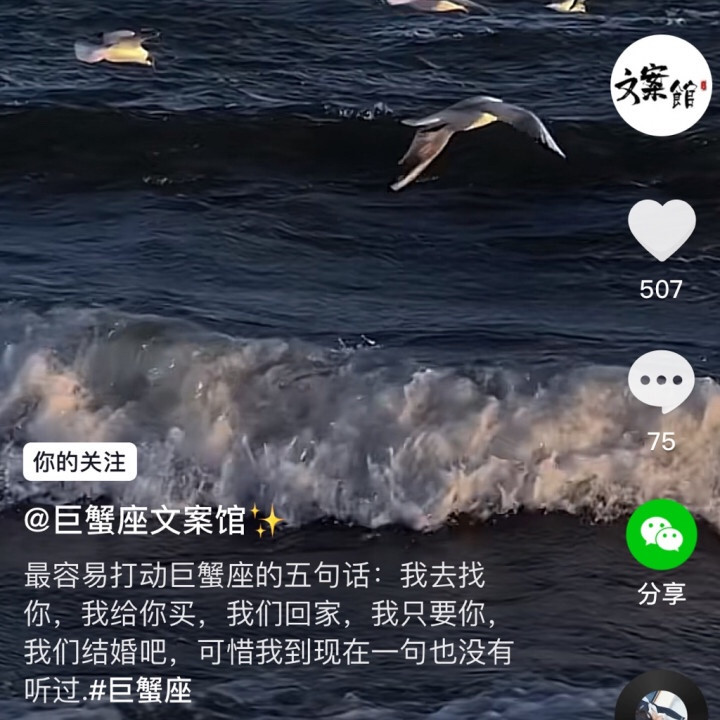Open the comments bubble
The width and height of the screenshot is (720, 720).
point(661,381)
